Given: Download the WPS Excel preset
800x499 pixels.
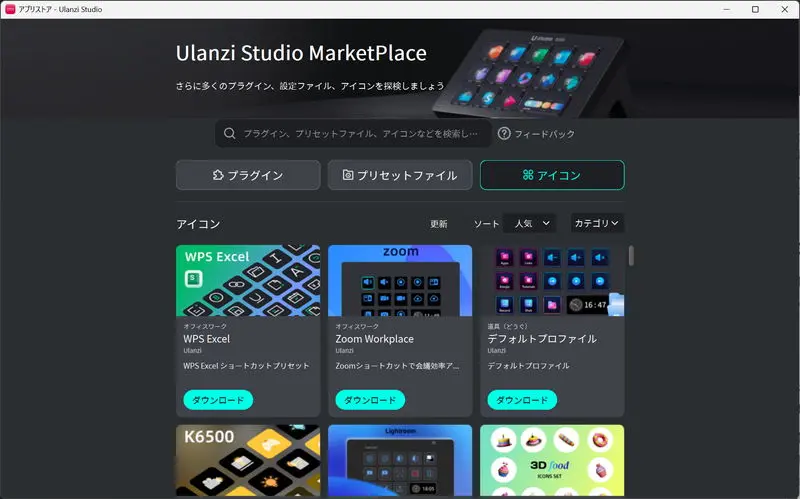Looking at the screenshot, I should 218,400.
